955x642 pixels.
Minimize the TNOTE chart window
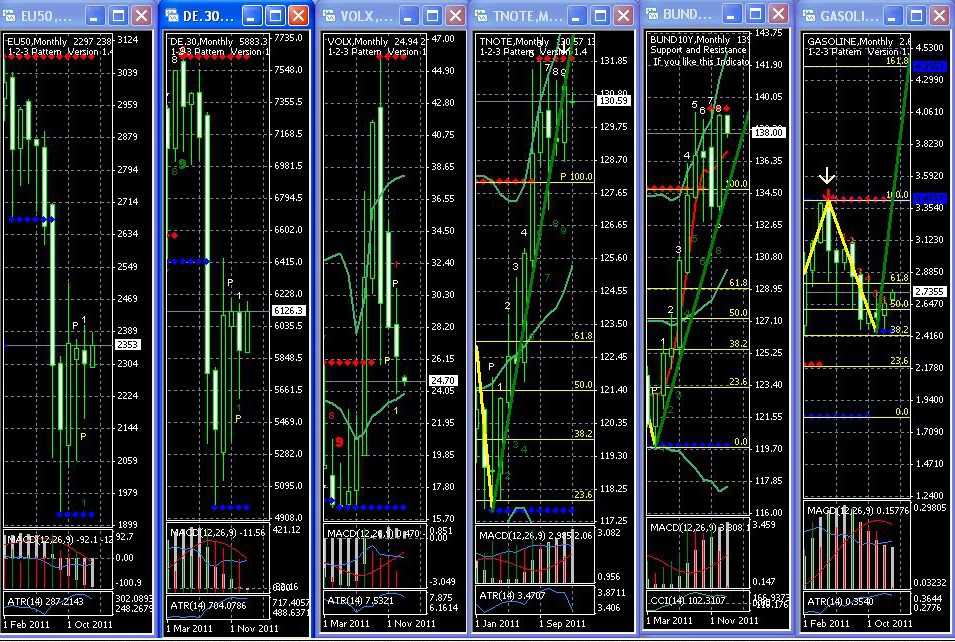point(576,15)
